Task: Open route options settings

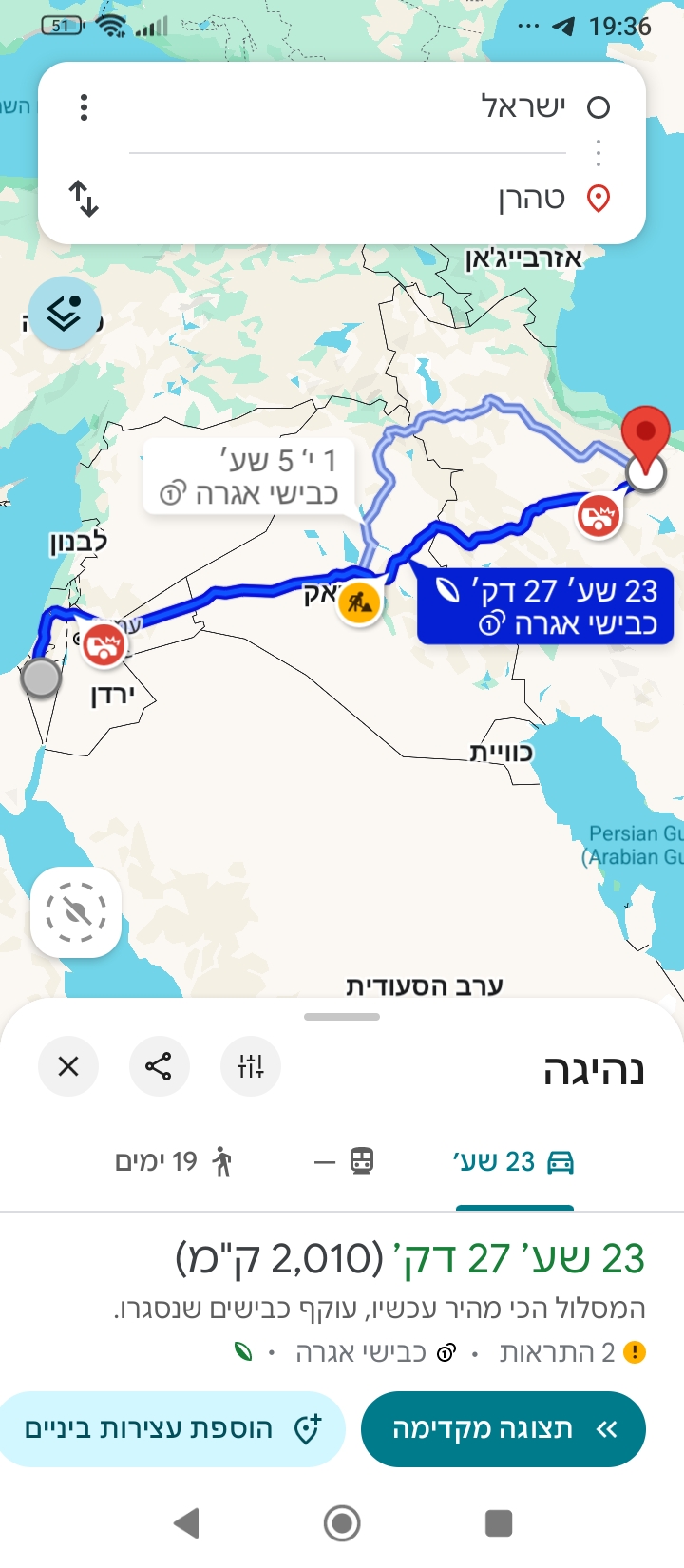Action: point(250,1066)
